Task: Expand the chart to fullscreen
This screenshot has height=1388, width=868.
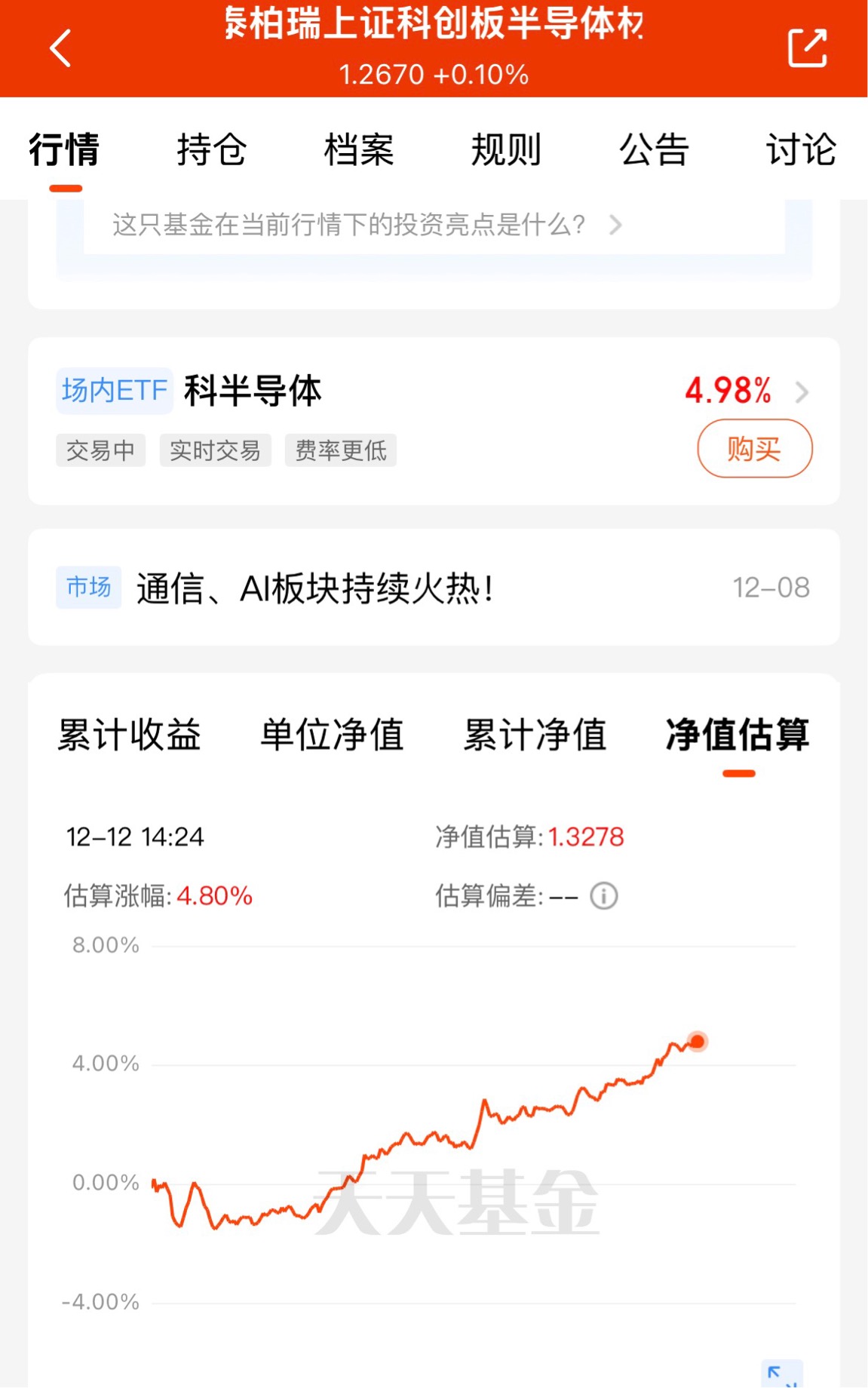Action: [781, 1375]
